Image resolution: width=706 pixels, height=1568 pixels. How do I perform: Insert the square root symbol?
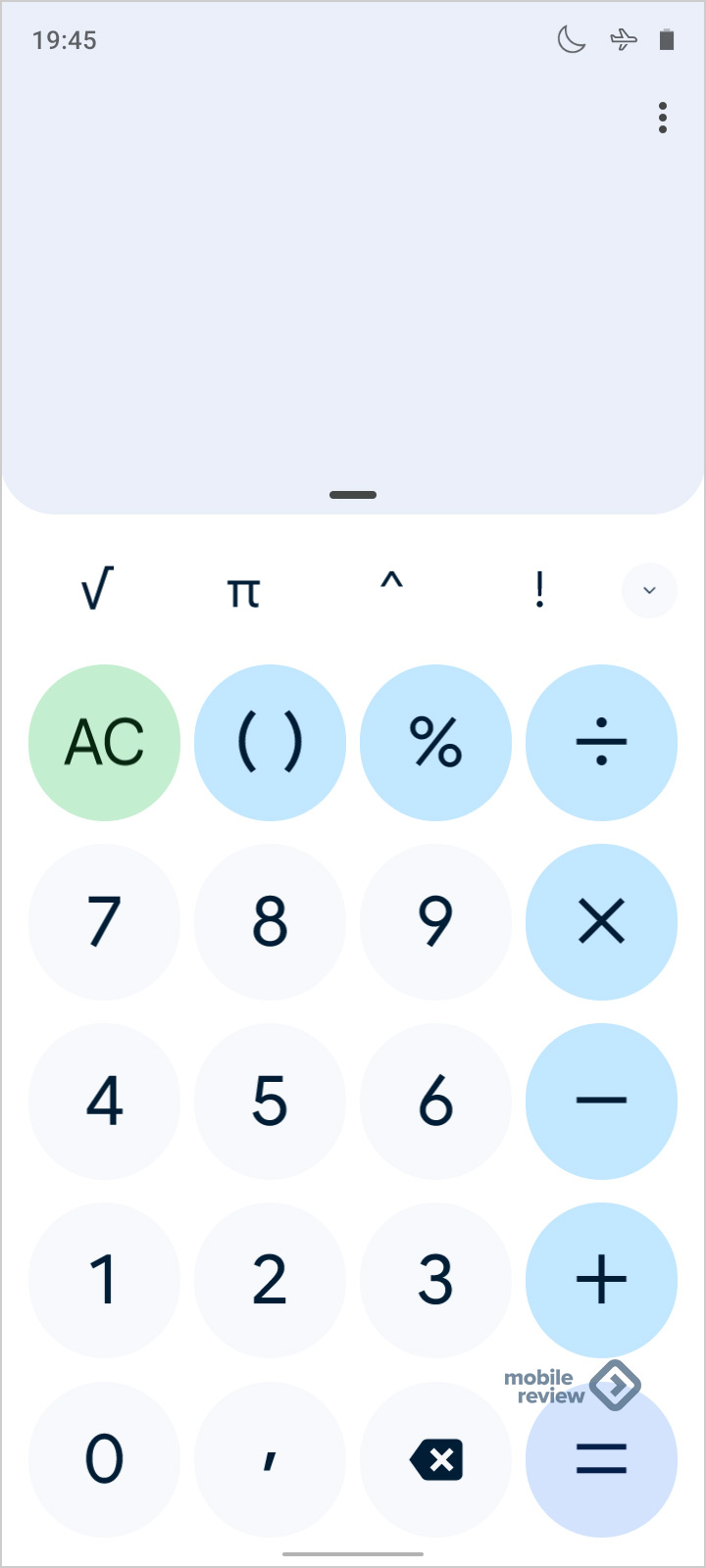(97, 590)
